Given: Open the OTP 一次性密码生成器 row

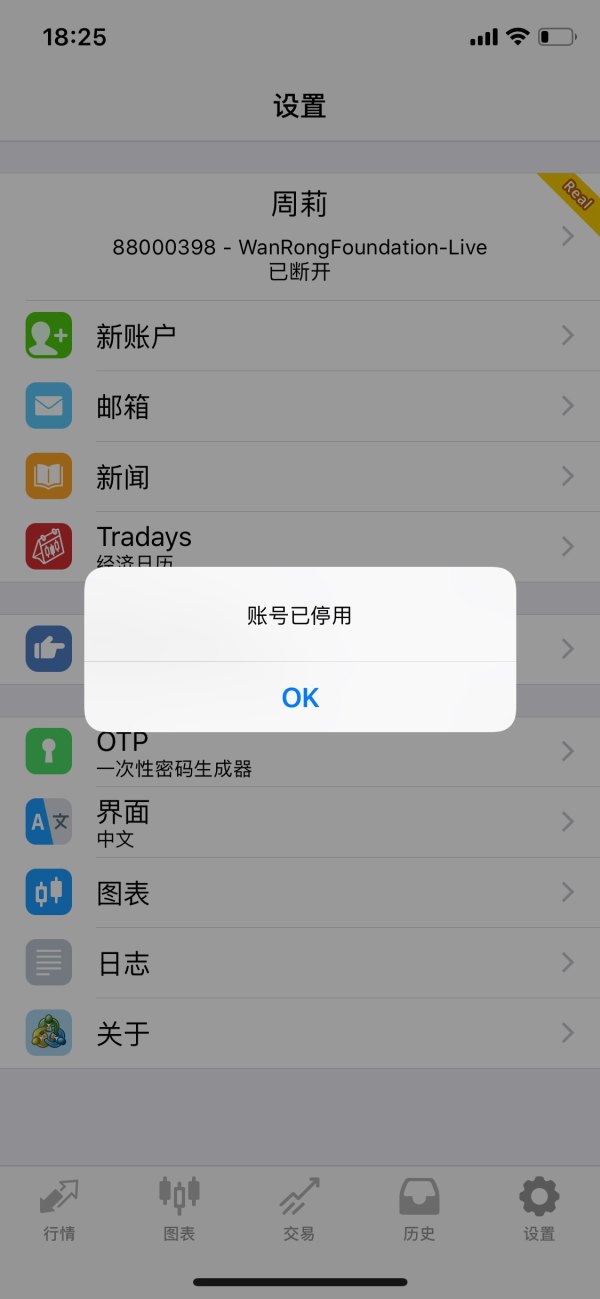Looking at the screenshot, I should [300, 751].
